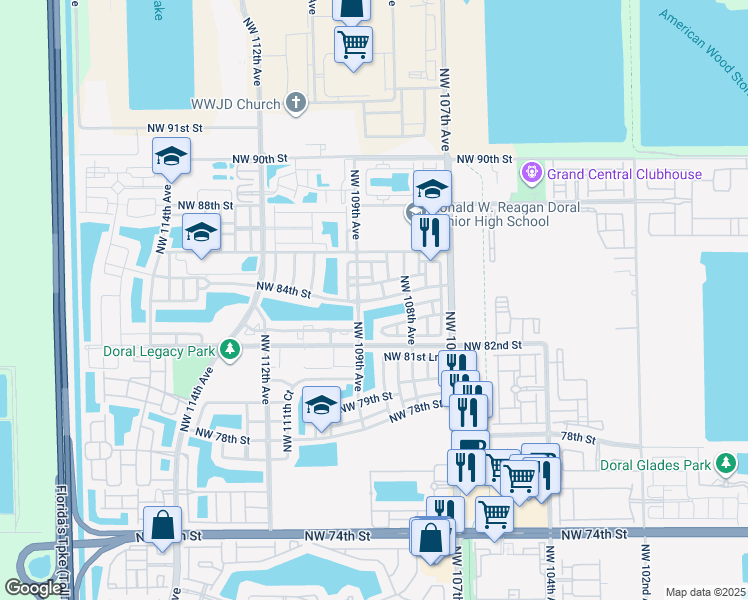
Task: Select the restaurant marker below Reagan High School
Action: point(430,234)
